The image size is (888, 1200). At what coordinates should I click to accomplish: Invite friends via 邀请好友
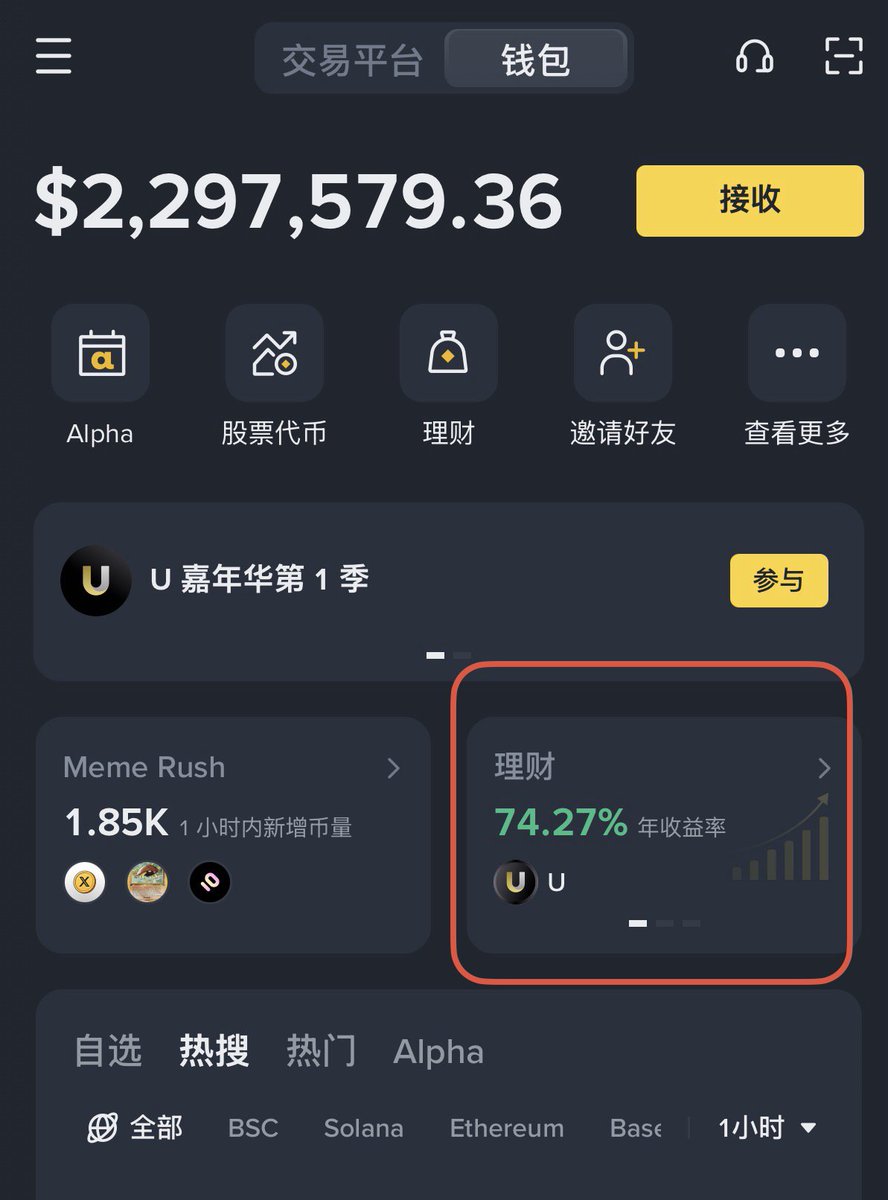coord(622,354)
